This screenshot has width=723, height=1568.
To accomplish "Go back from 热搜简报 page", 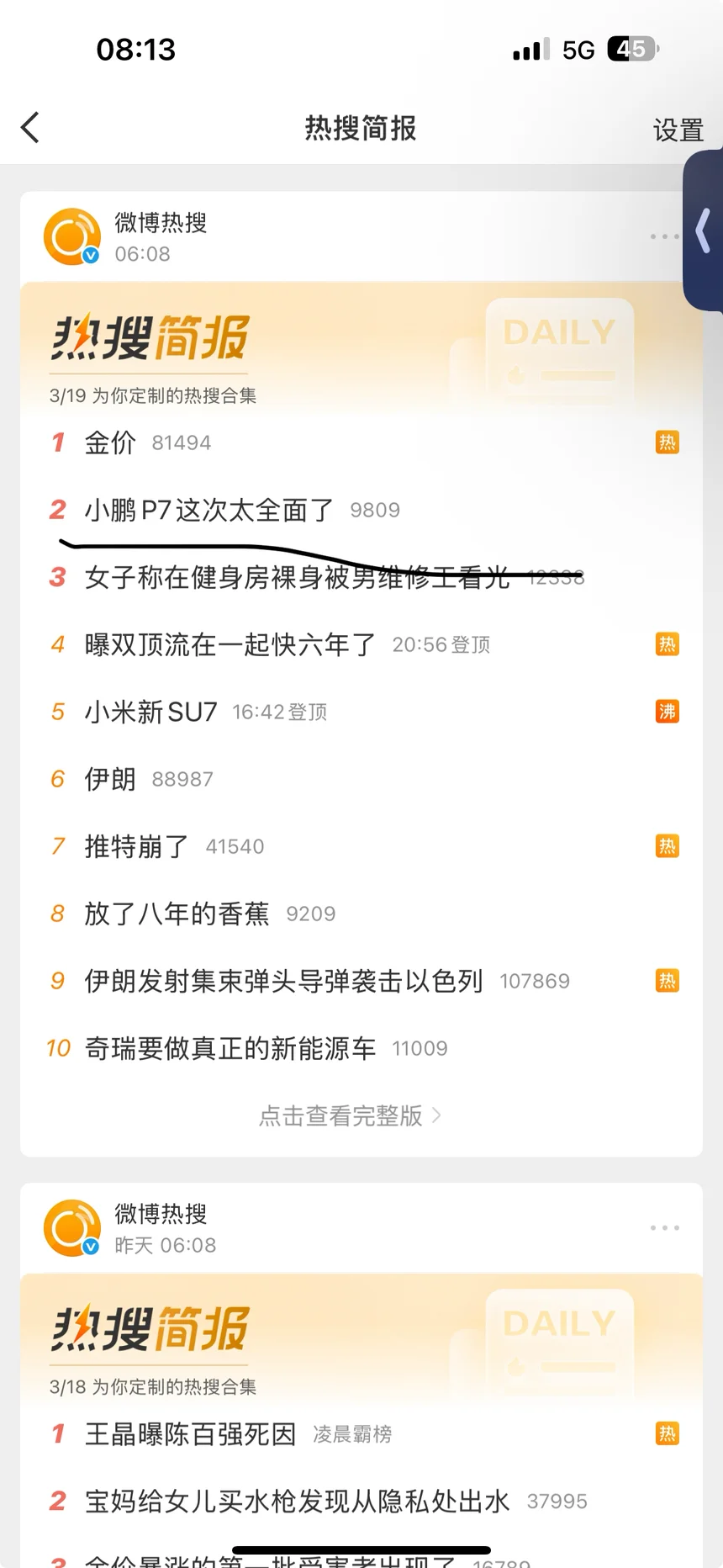I will pos(30,129).
